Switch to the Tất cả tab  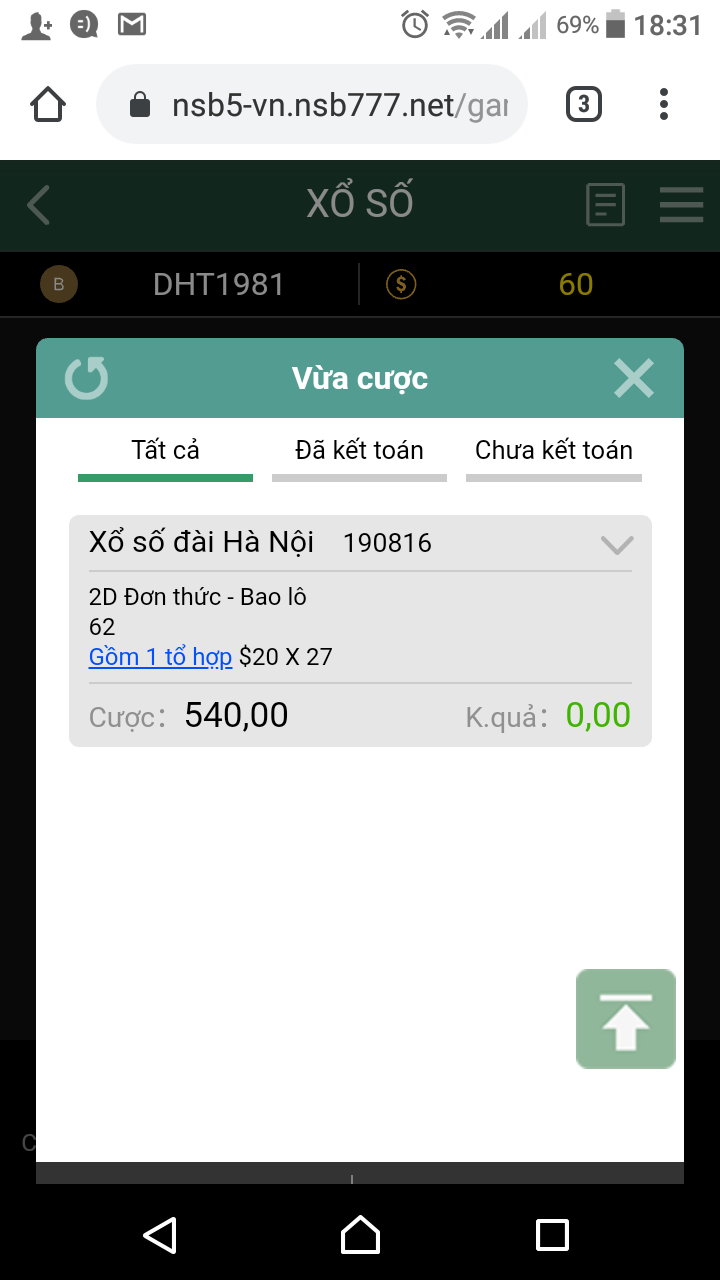165,451
